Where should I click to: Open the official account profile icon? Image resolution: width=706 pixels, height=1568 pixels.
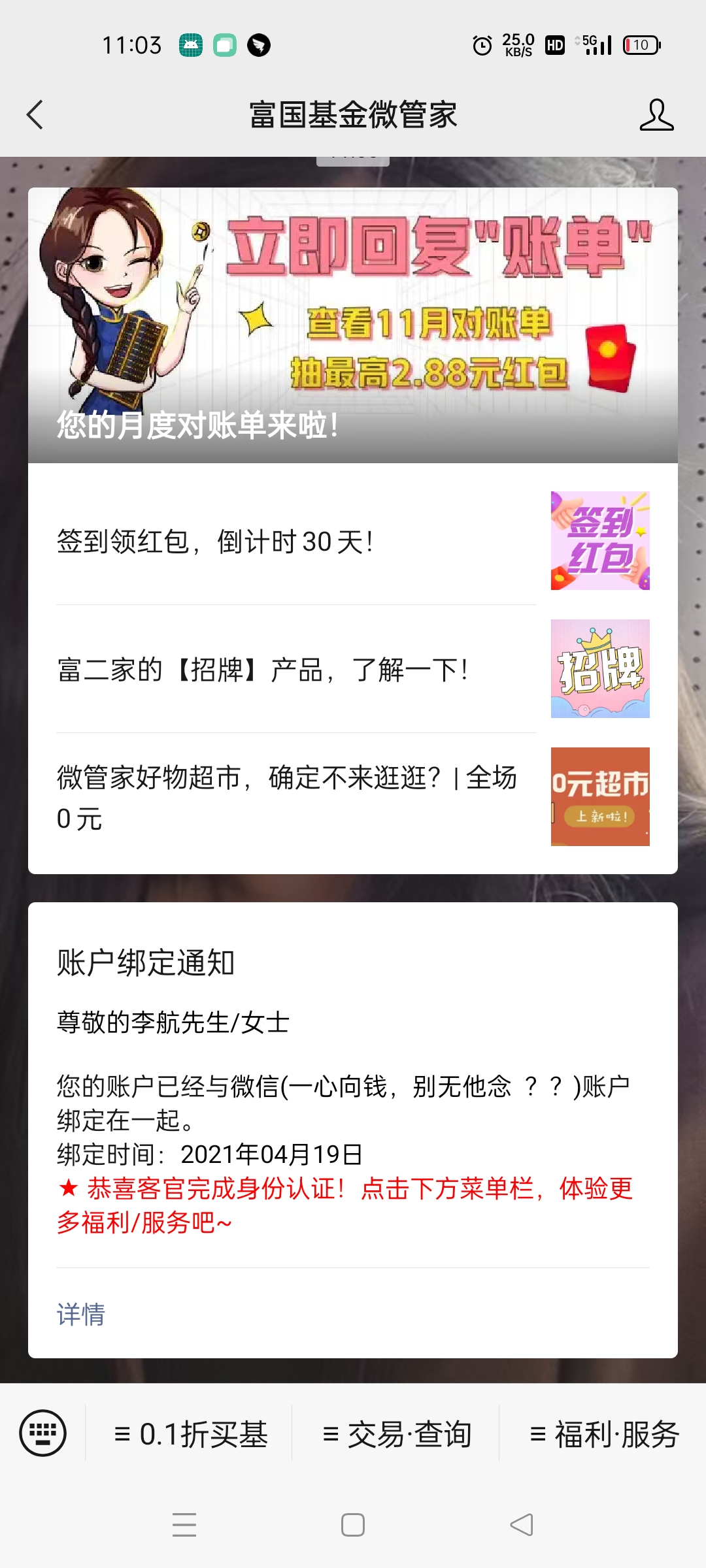click(658, 114)
